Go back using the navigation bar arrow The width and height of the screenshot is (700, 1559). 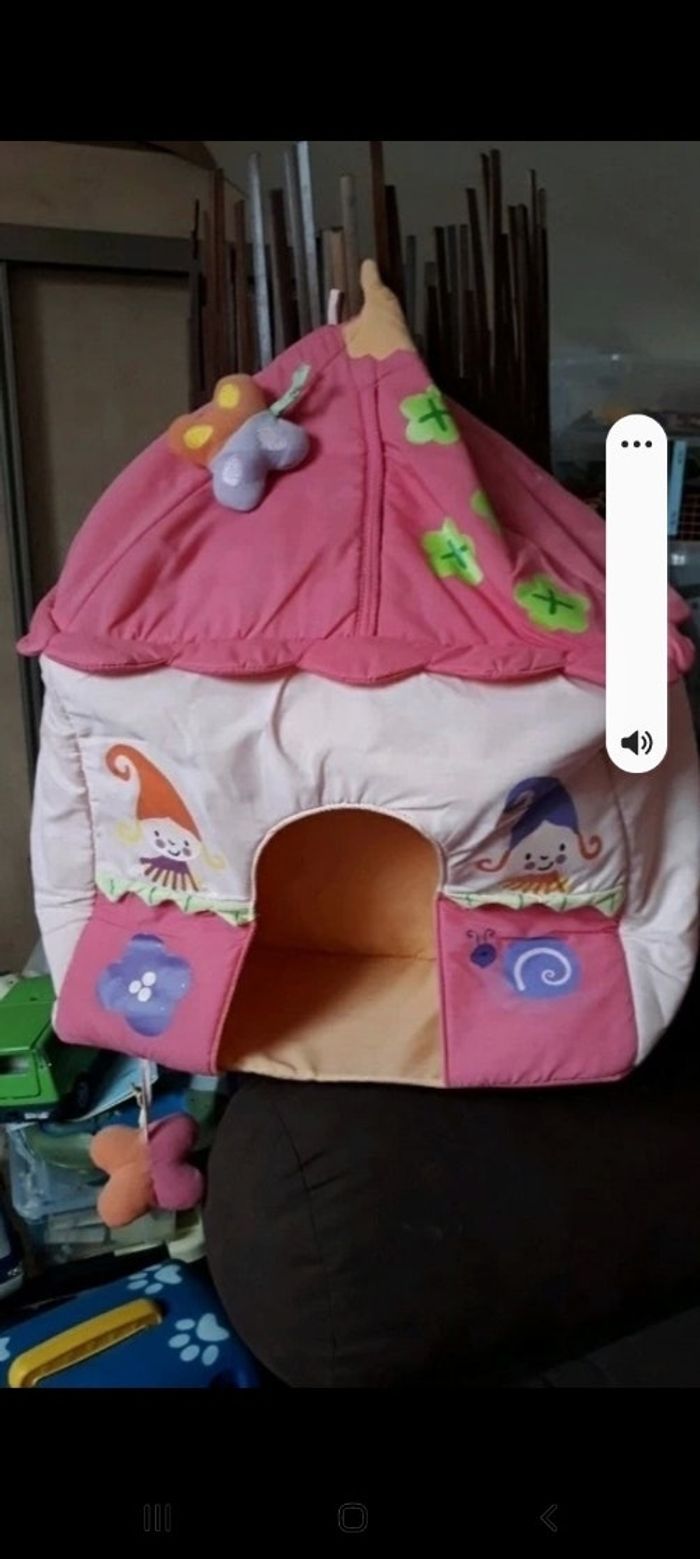pyautogui.click(x=548, y=1518)
